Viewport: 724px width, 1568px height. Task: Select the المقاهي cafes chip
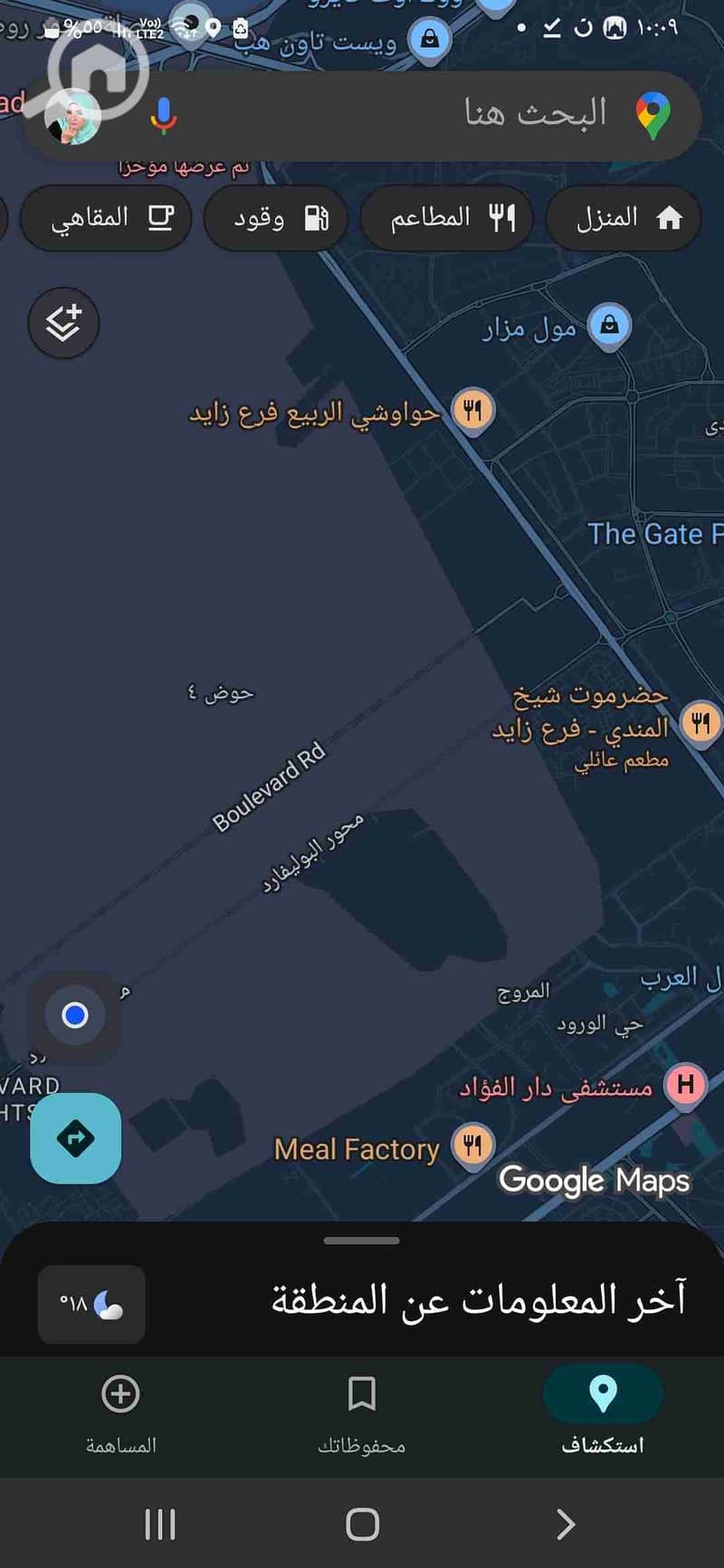point(107,218)
